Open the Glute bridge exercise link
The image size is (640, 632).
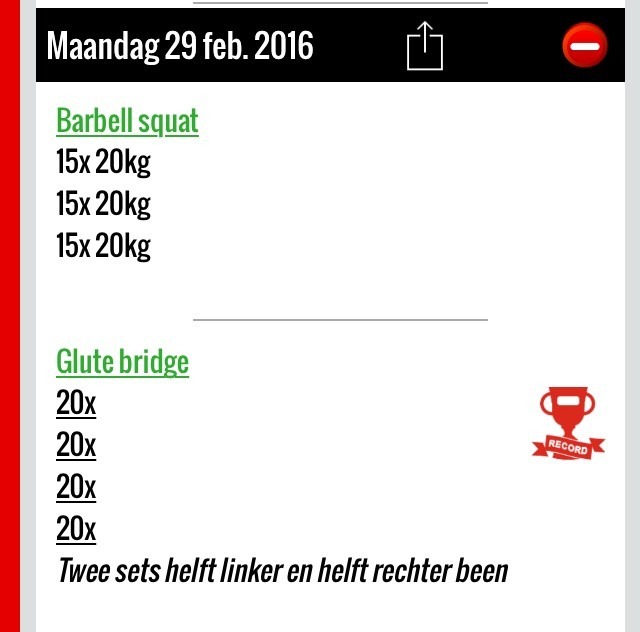(x=122, y=361)
